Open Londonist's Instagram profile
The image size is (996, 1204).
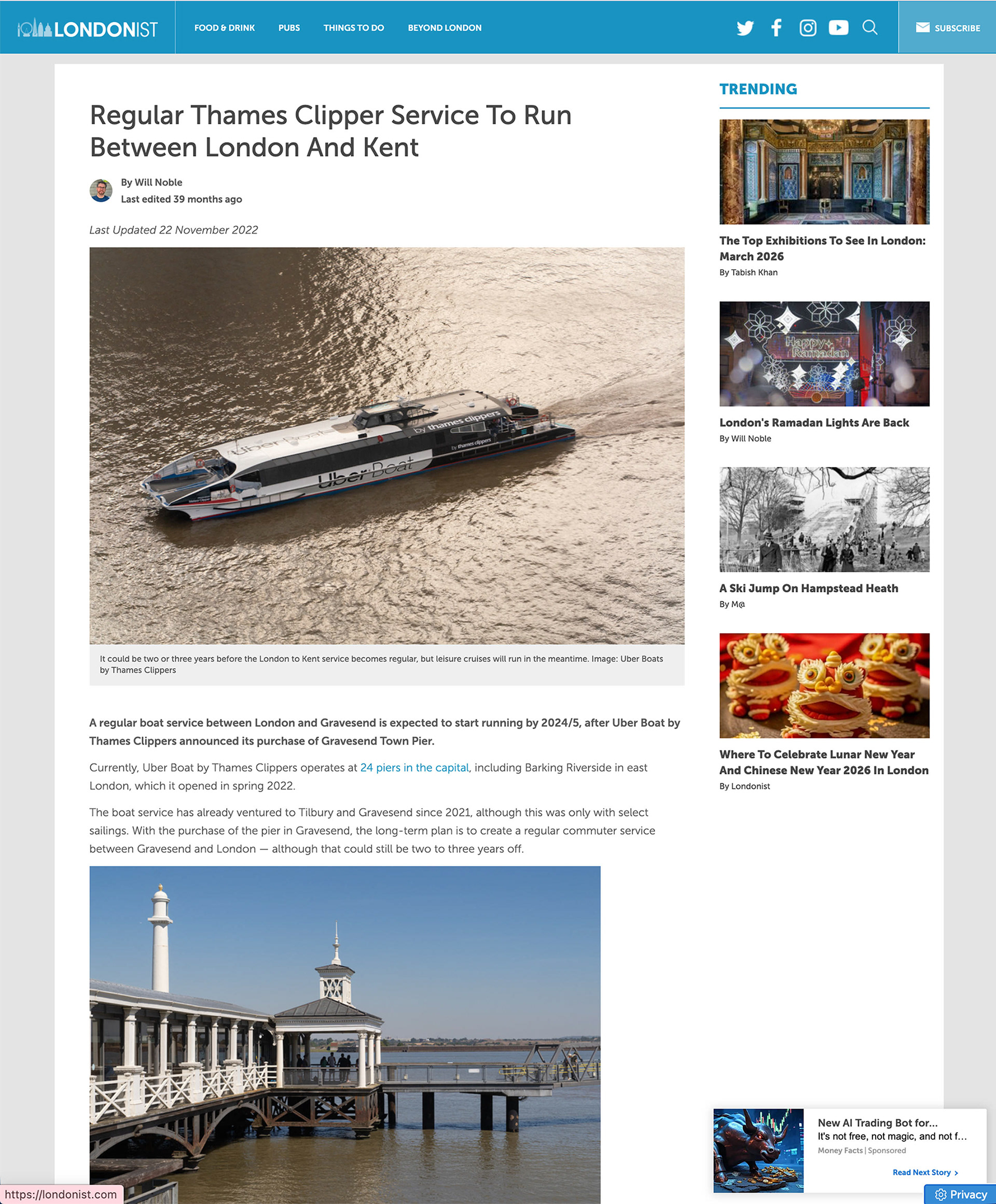click(x=807, y=28)
